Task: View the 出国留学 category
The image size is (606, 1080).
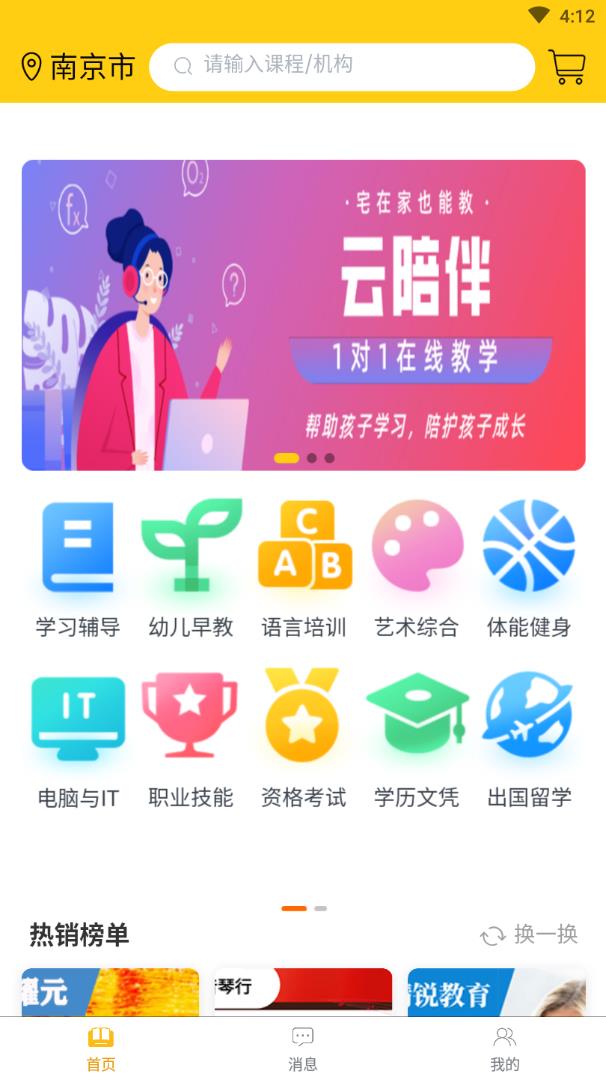Action: (529, 739)
